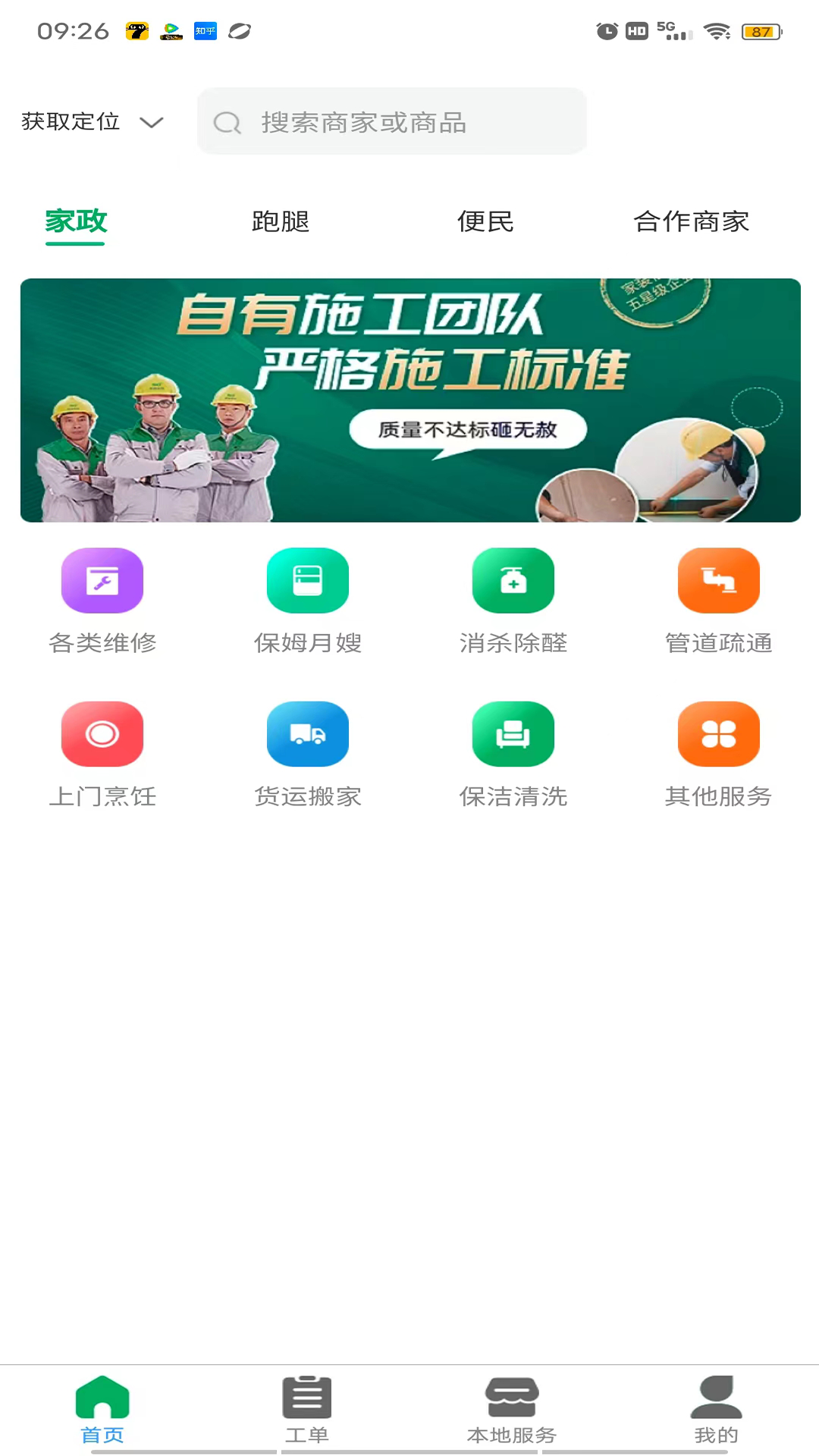Go to the 首页 bottom tab
This screenshot has height=1456, width=819.
(x=102, y=1410)
